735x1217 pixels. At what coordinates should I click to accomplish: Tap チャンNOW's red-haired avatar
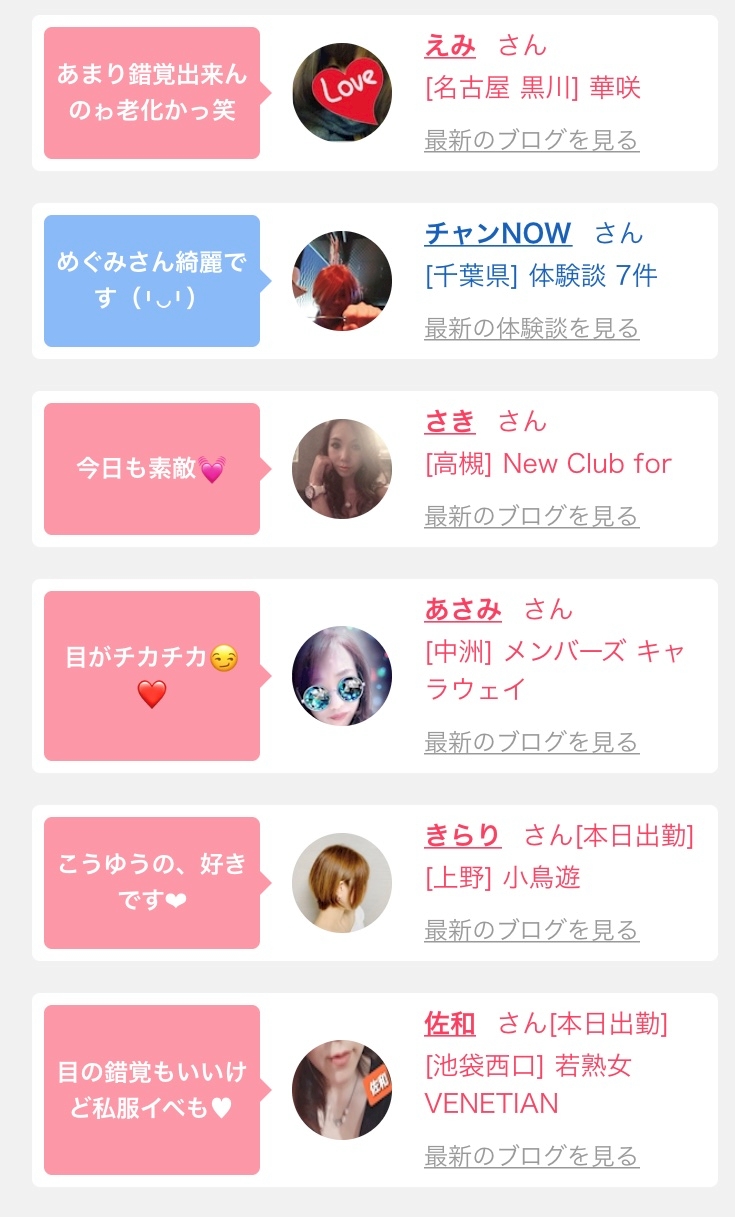pyautogui.click(x=342, y=281)
